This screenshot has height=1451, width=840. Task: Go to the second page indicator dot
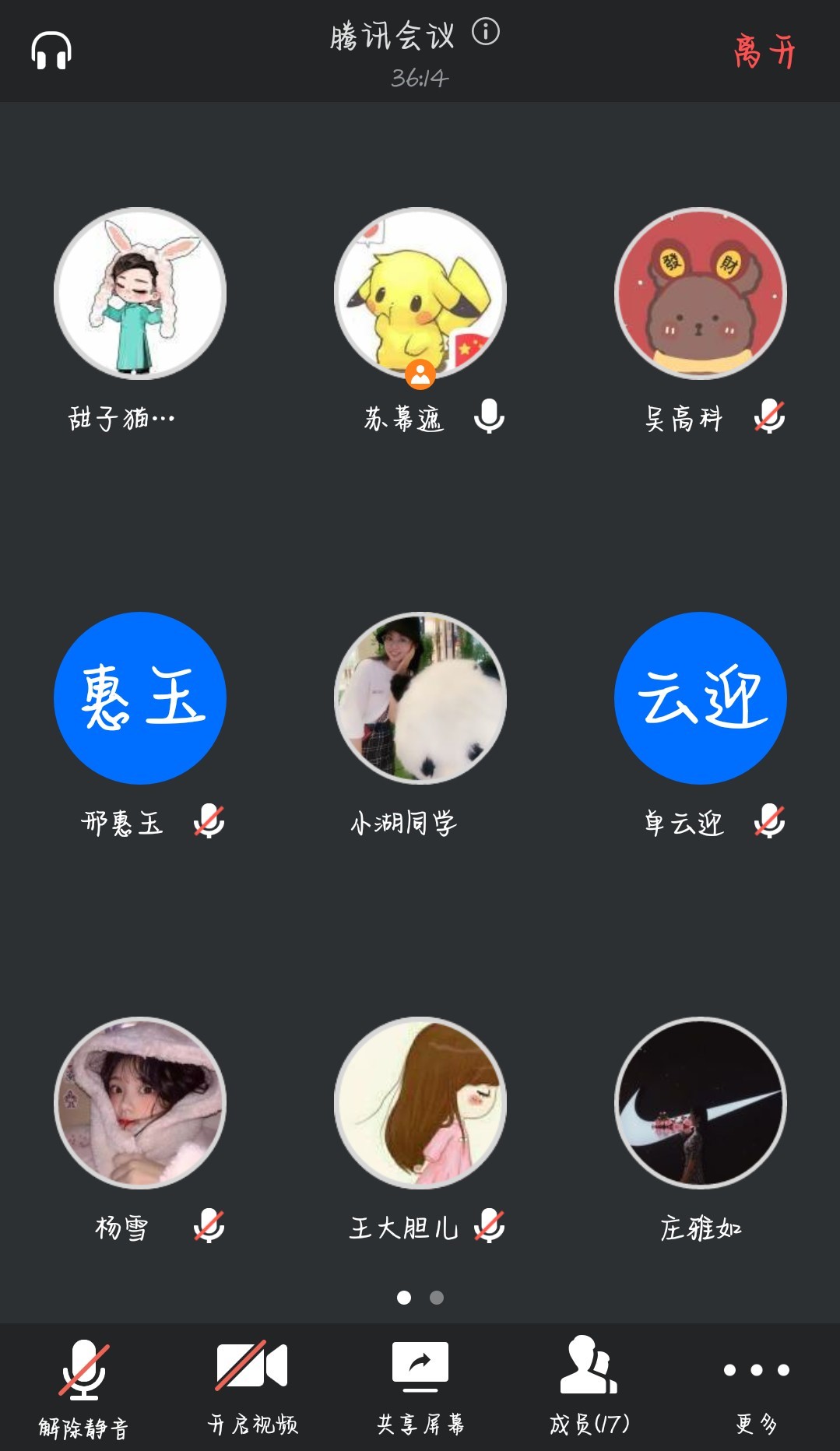point(437,1298)
